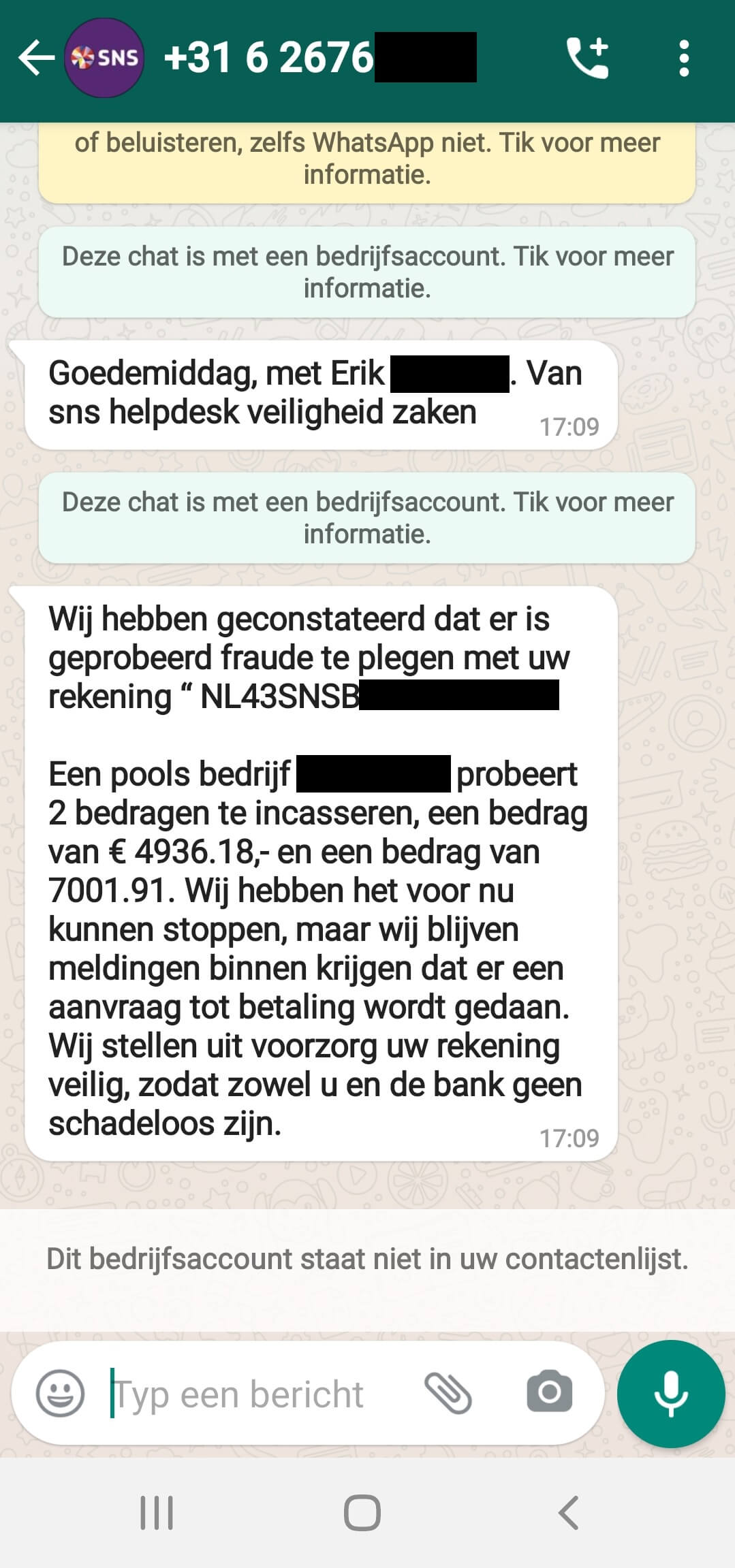The image size is (735, 1568).
Task: Attach a file with the paperclip
Action: point(448,1394)
